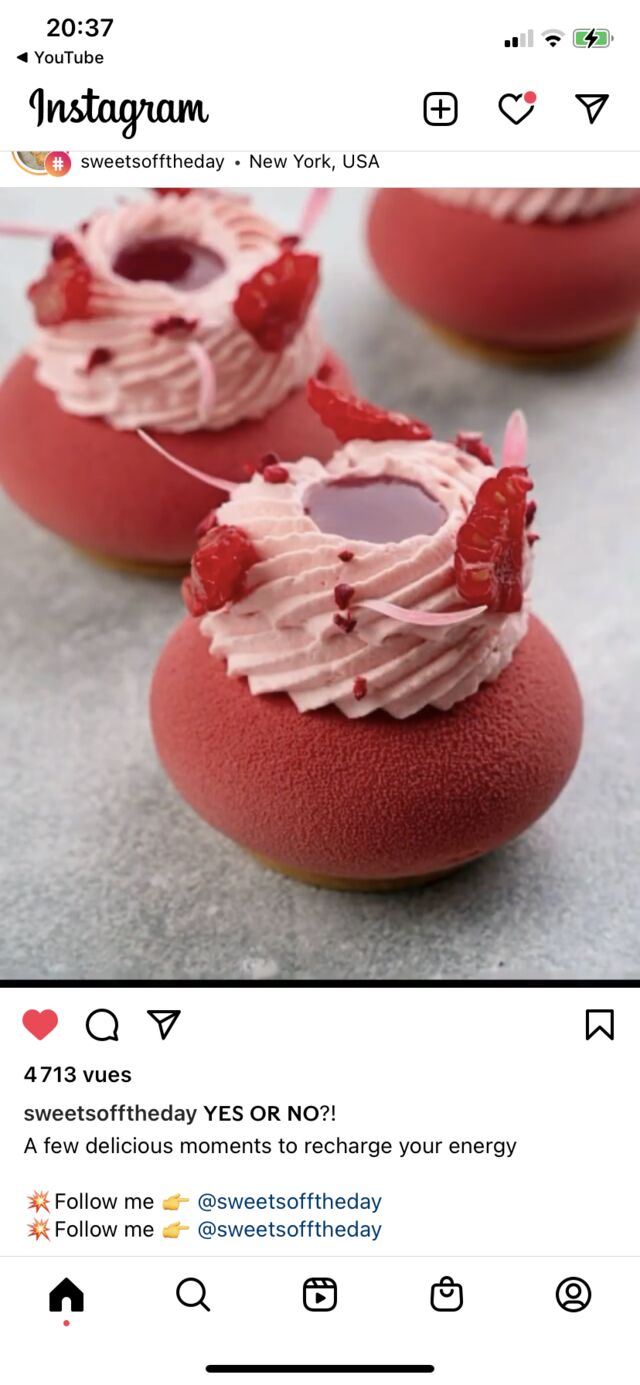Screen dimensions: 640x1385
Task: Open the first @sweetsofftheday mention in caption
Action: 289,1201
